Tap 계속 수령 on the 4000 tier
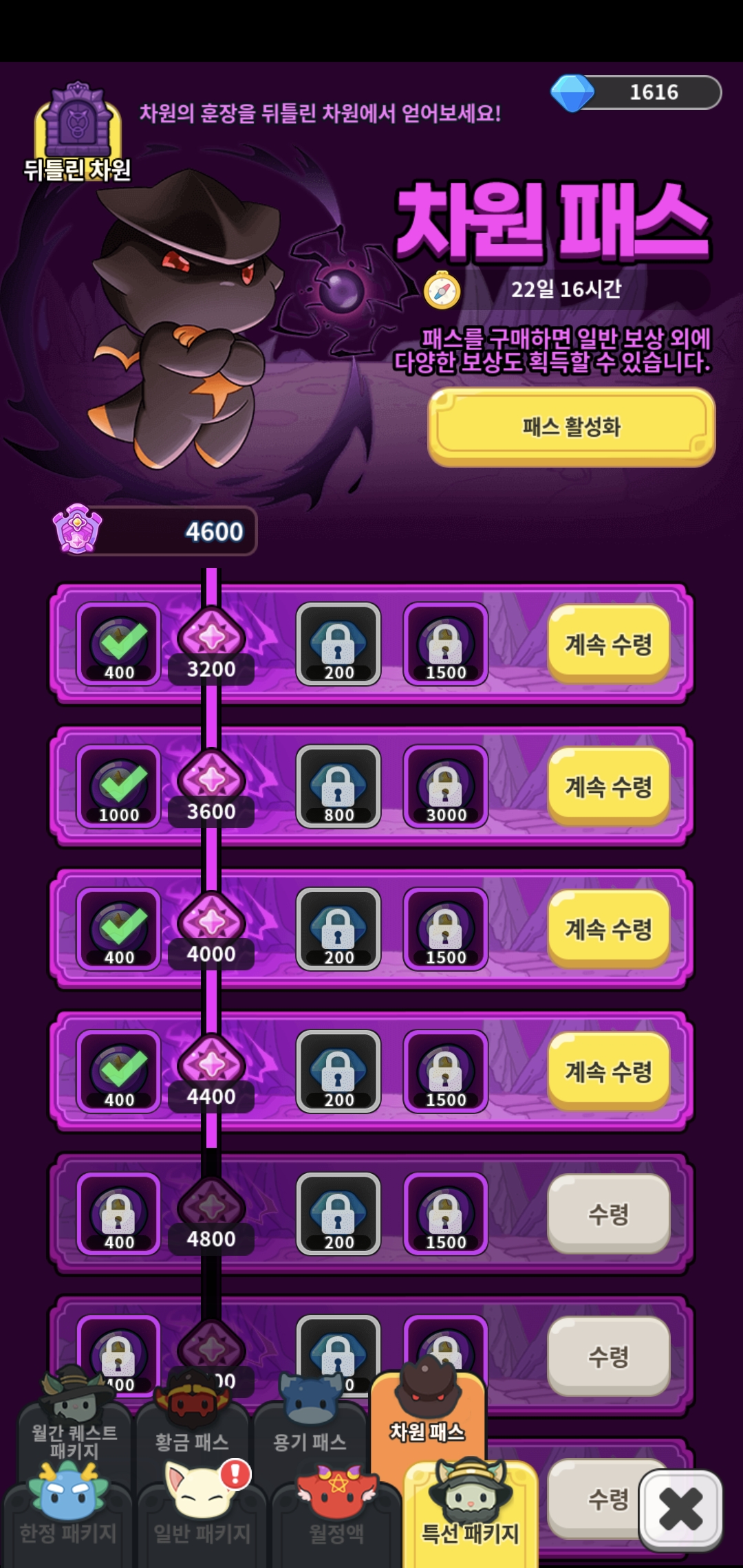 point(608,929)
